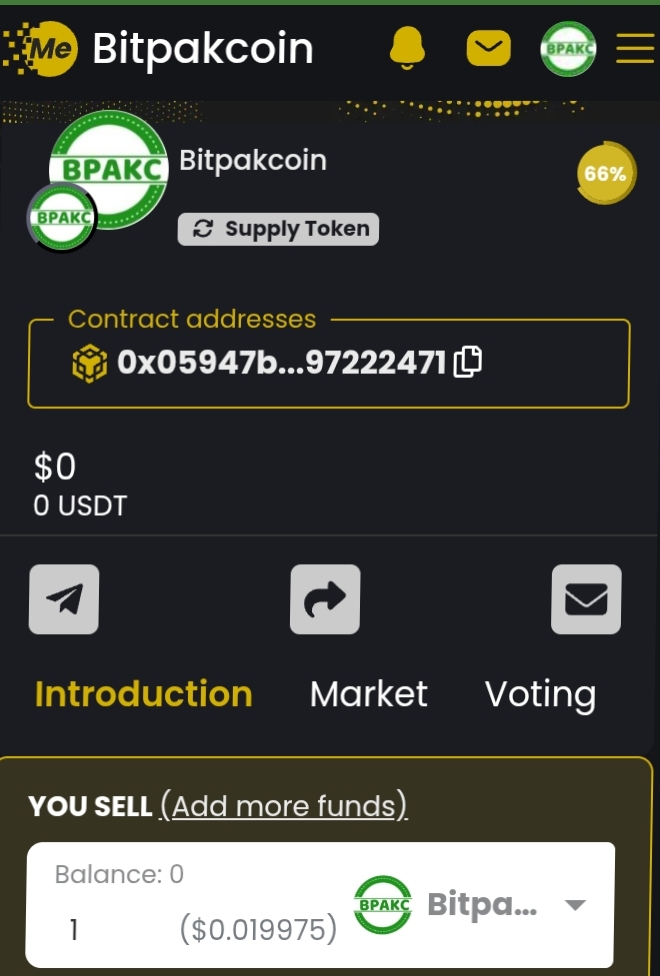Open the yellow mail messages icon

click(x=488, y=47)
